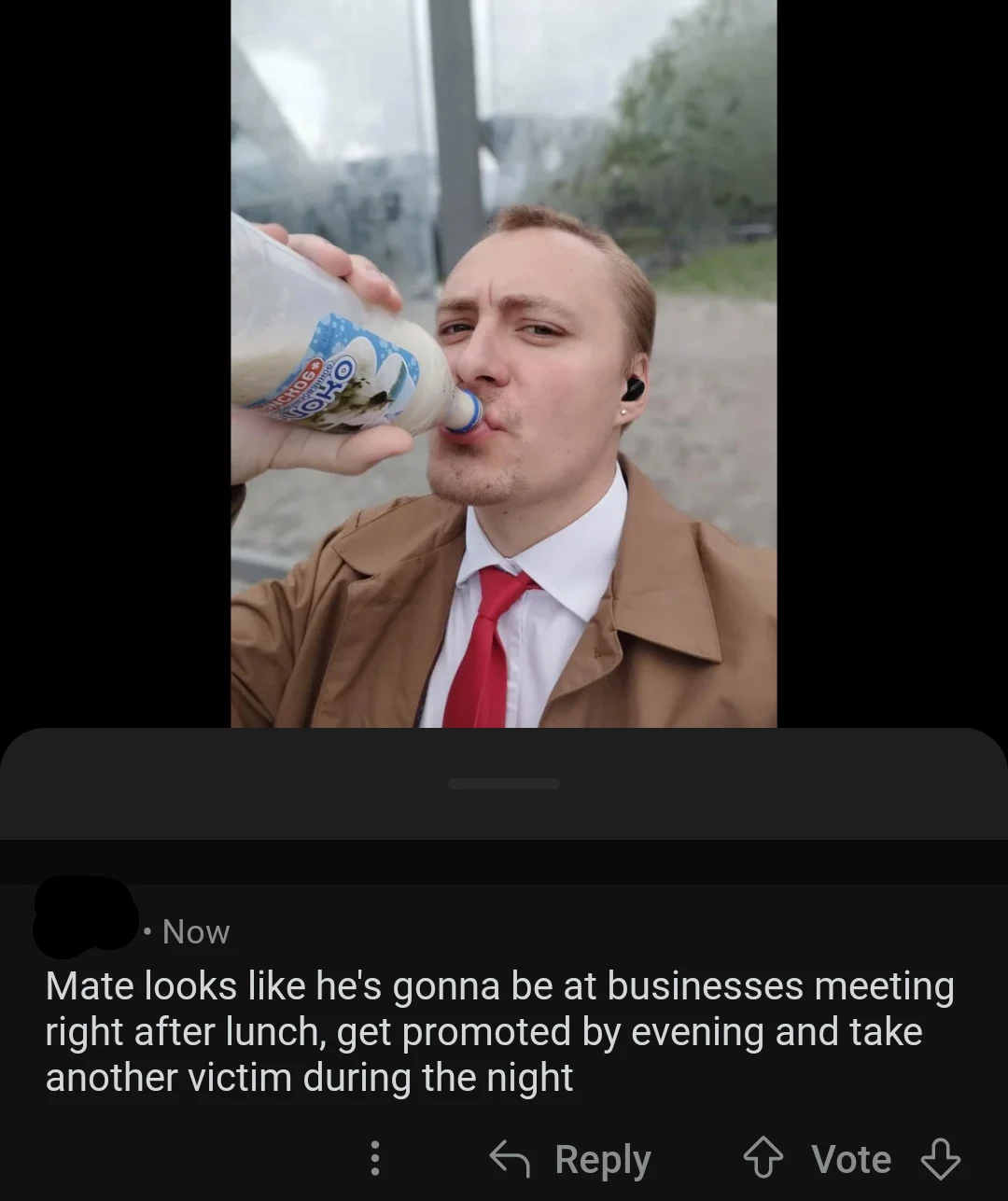
Task: Open the comment's three-dot overflow menu
Action: (375, 1158)
